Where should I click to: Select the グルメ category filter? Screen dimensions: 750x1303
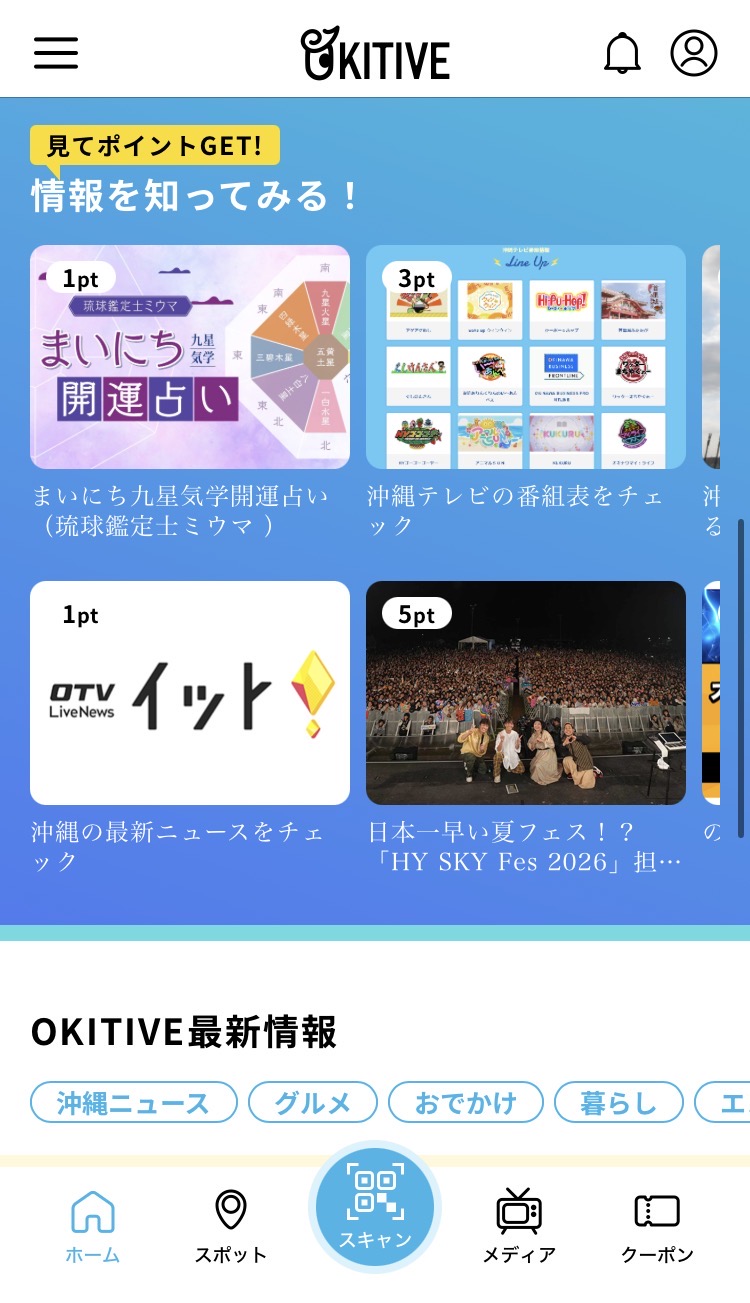click(x=313, y=1102)
